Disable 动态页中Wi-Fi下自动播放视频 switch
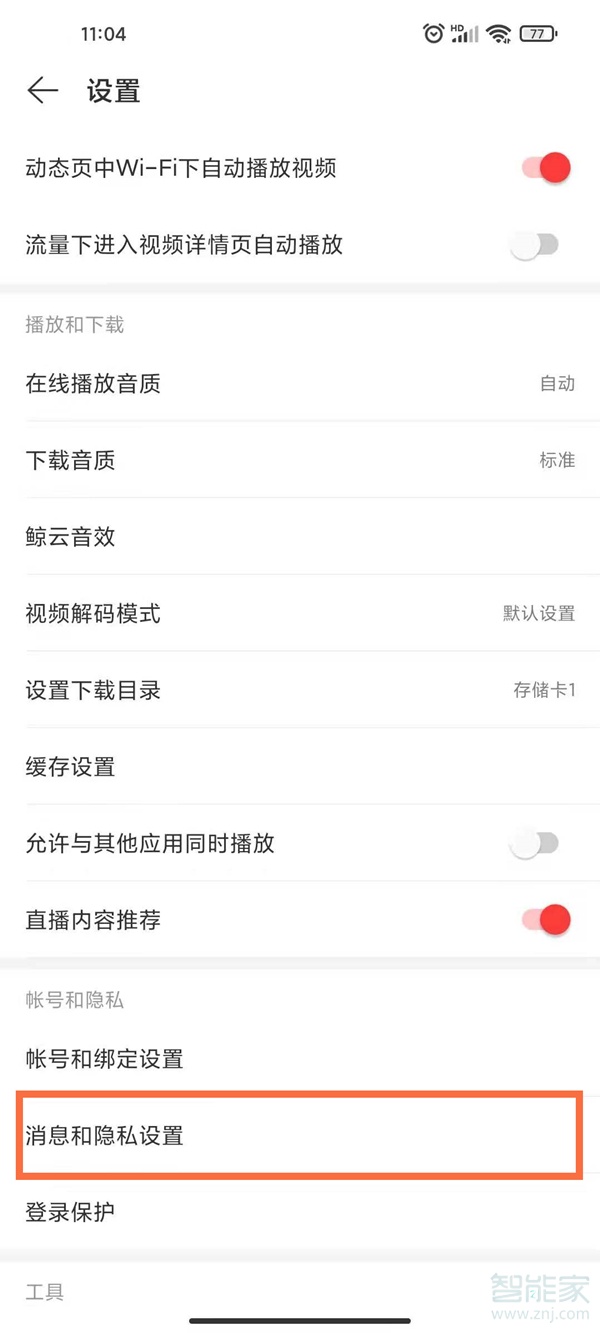 pyautogui.click(x=546, y=168)
